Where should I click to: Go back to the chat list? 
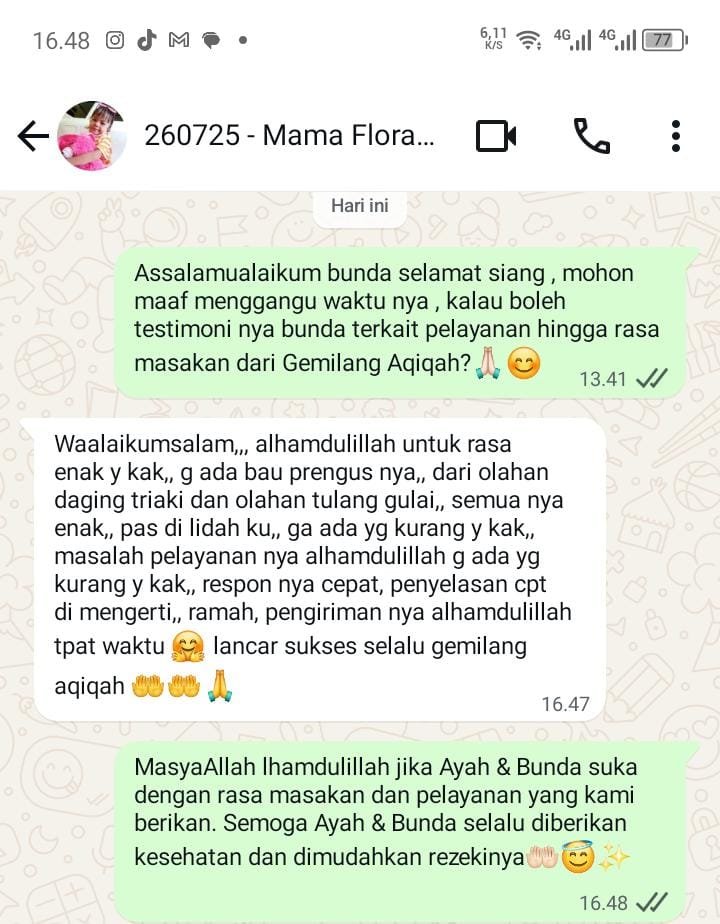click(x=32, y=136)
